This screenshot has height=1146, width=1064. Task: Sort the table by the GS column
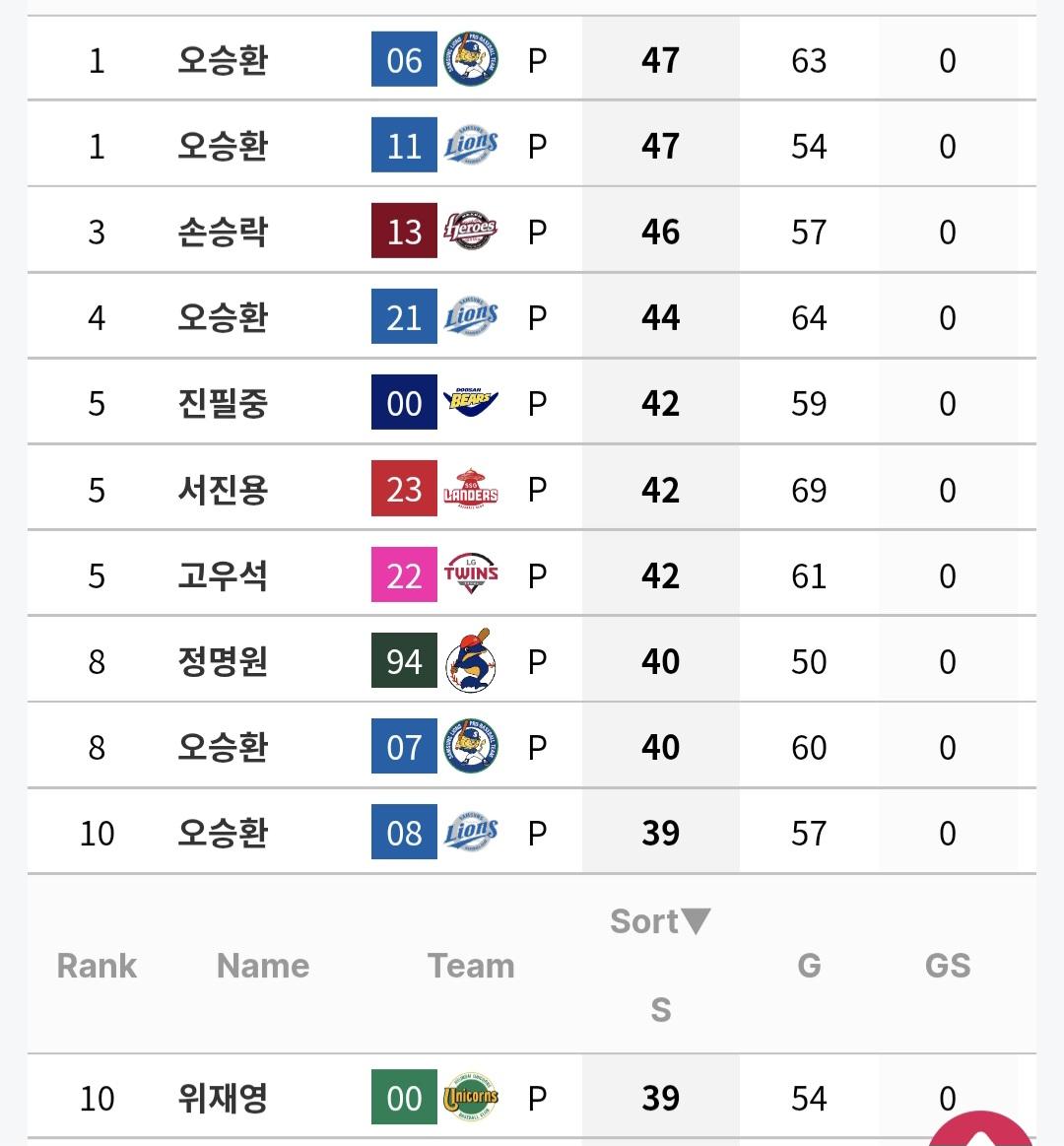[947, 966]
